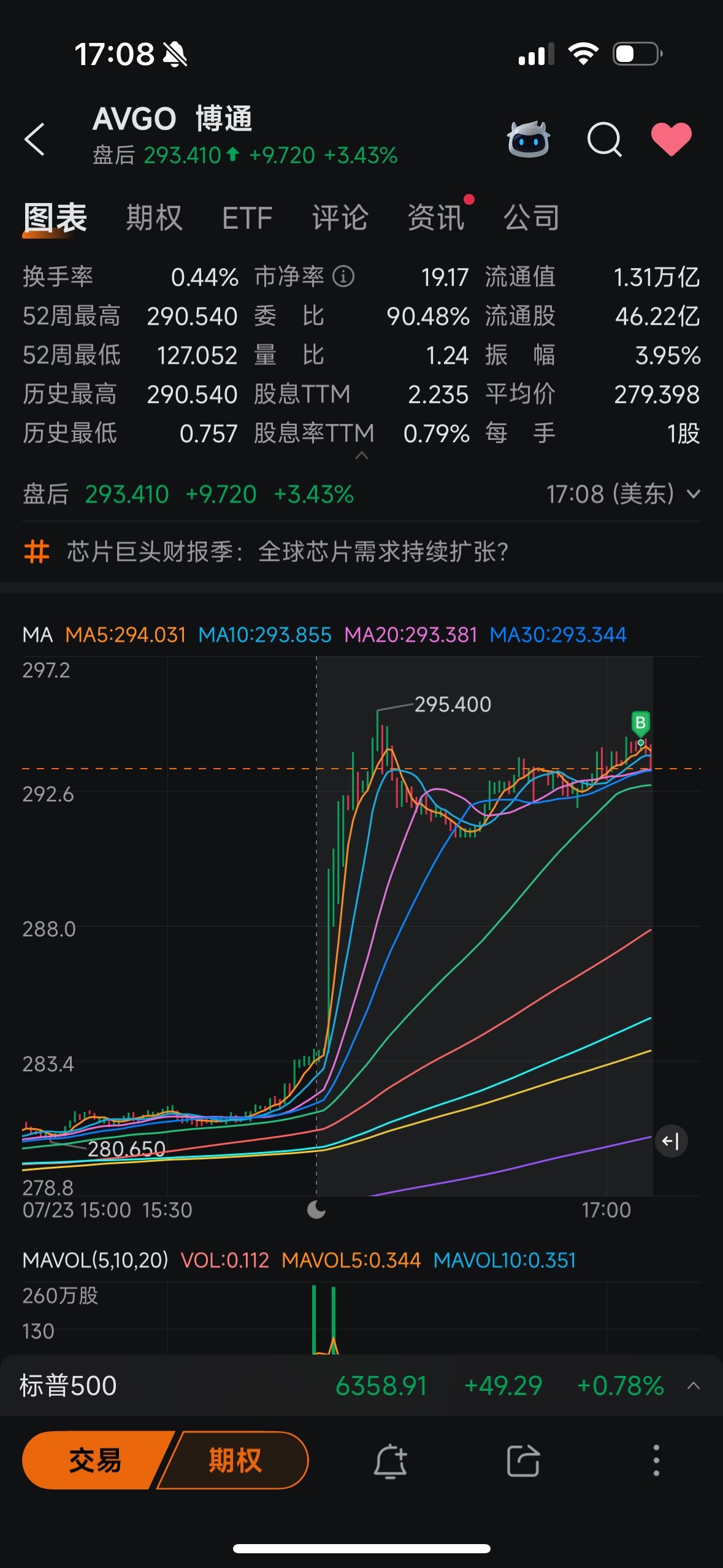The height and width of the screenshot is (1568, 723).
Task: Open stock search magnifier
Action: point(605,139)
